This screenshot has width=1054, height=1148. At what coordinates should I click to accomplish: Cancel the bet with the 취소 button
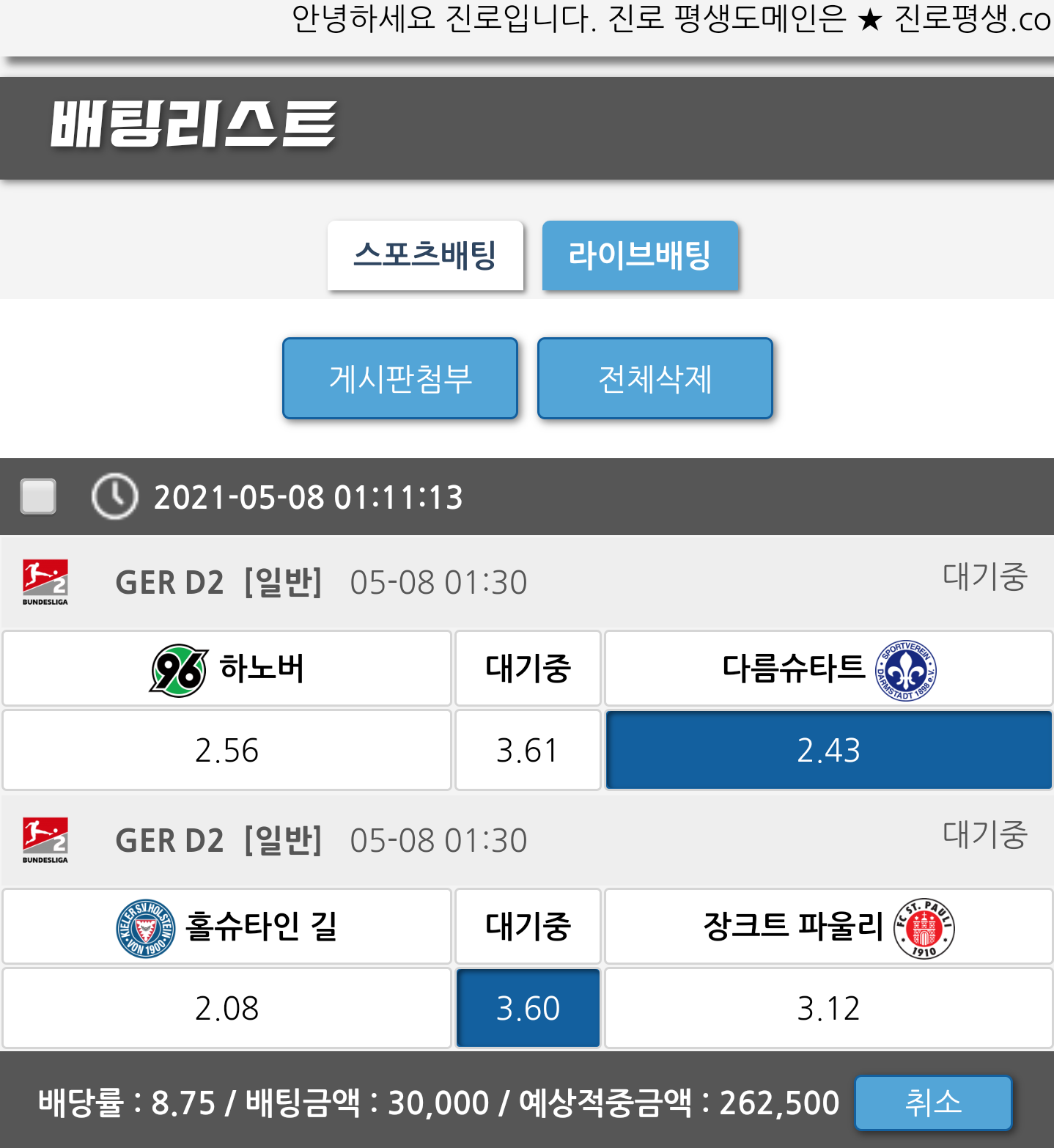coord(932,1102)
